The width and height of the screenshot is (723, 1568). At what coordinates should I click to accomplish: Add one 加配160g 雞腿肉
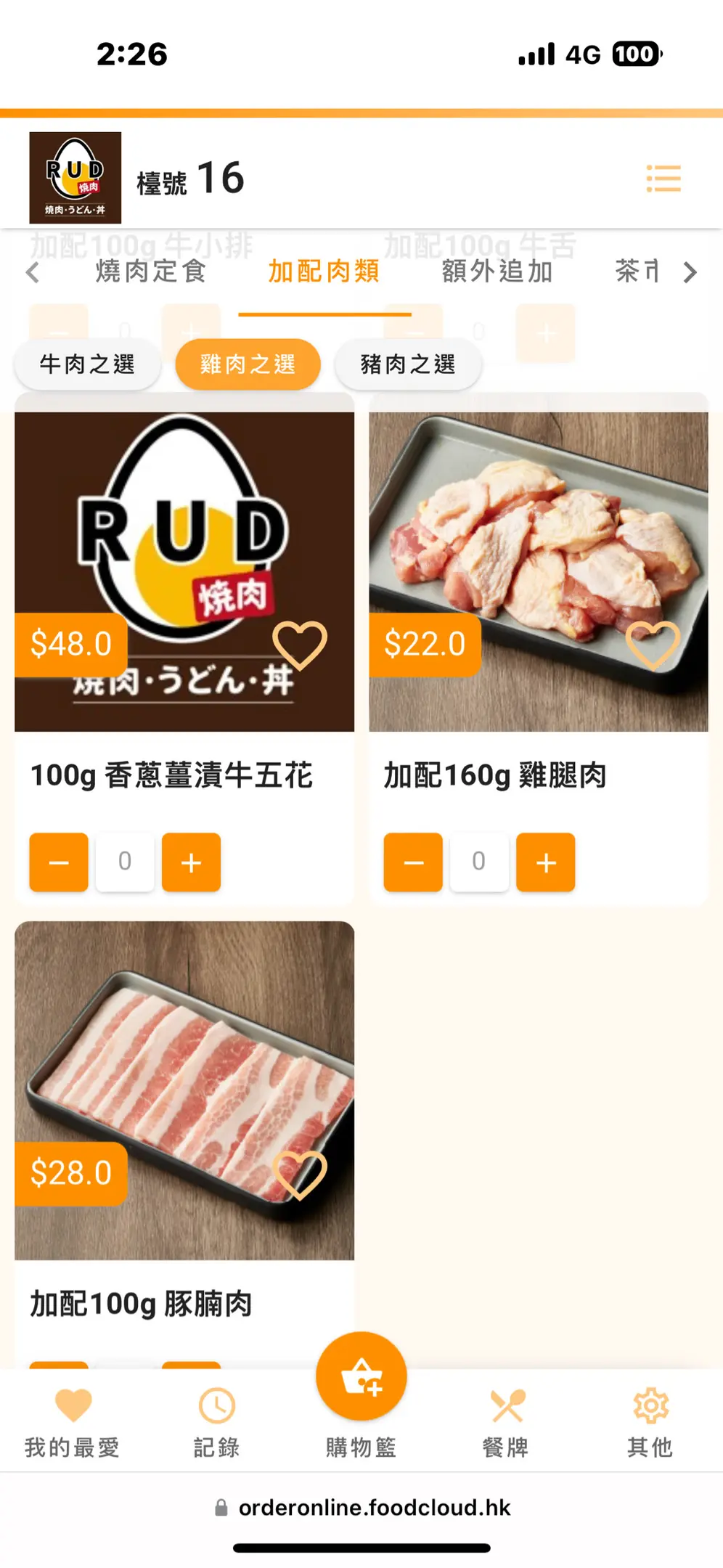pyautogui.click(x=545, y=862)
